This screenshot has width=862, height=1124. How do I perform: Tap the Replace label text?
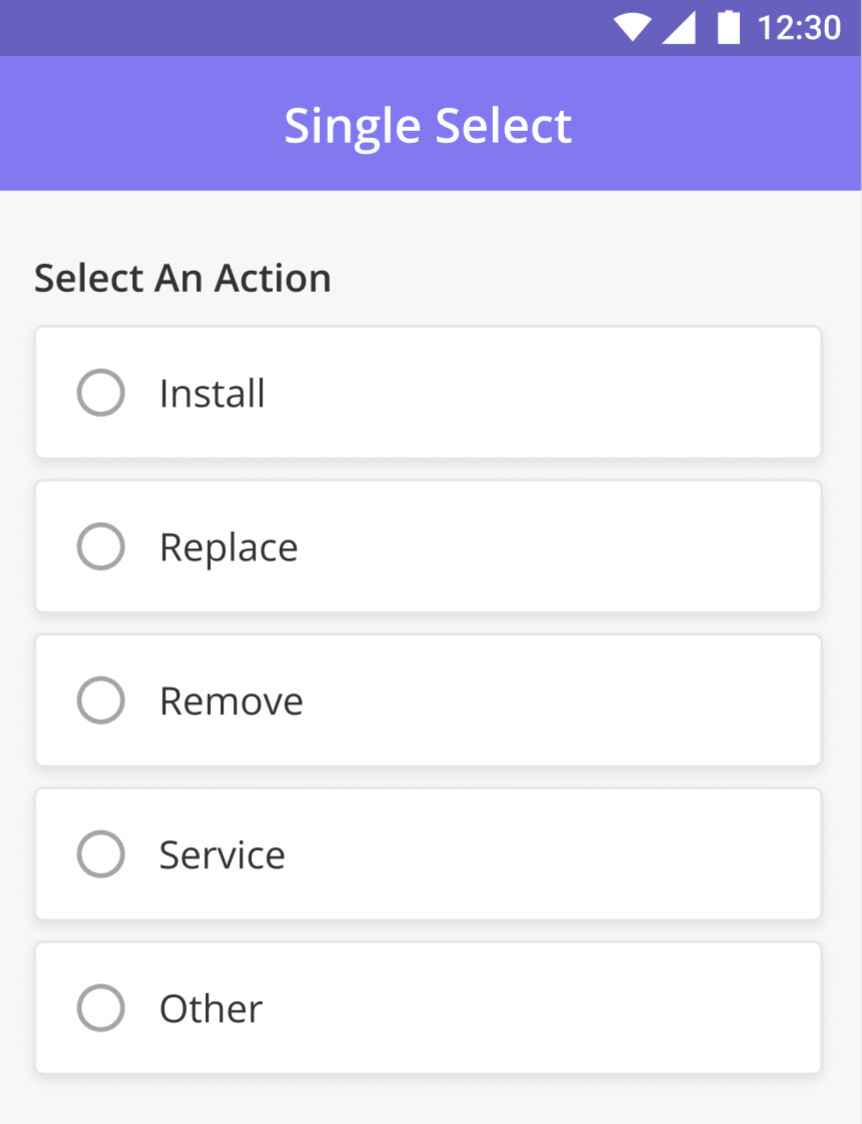228,547
